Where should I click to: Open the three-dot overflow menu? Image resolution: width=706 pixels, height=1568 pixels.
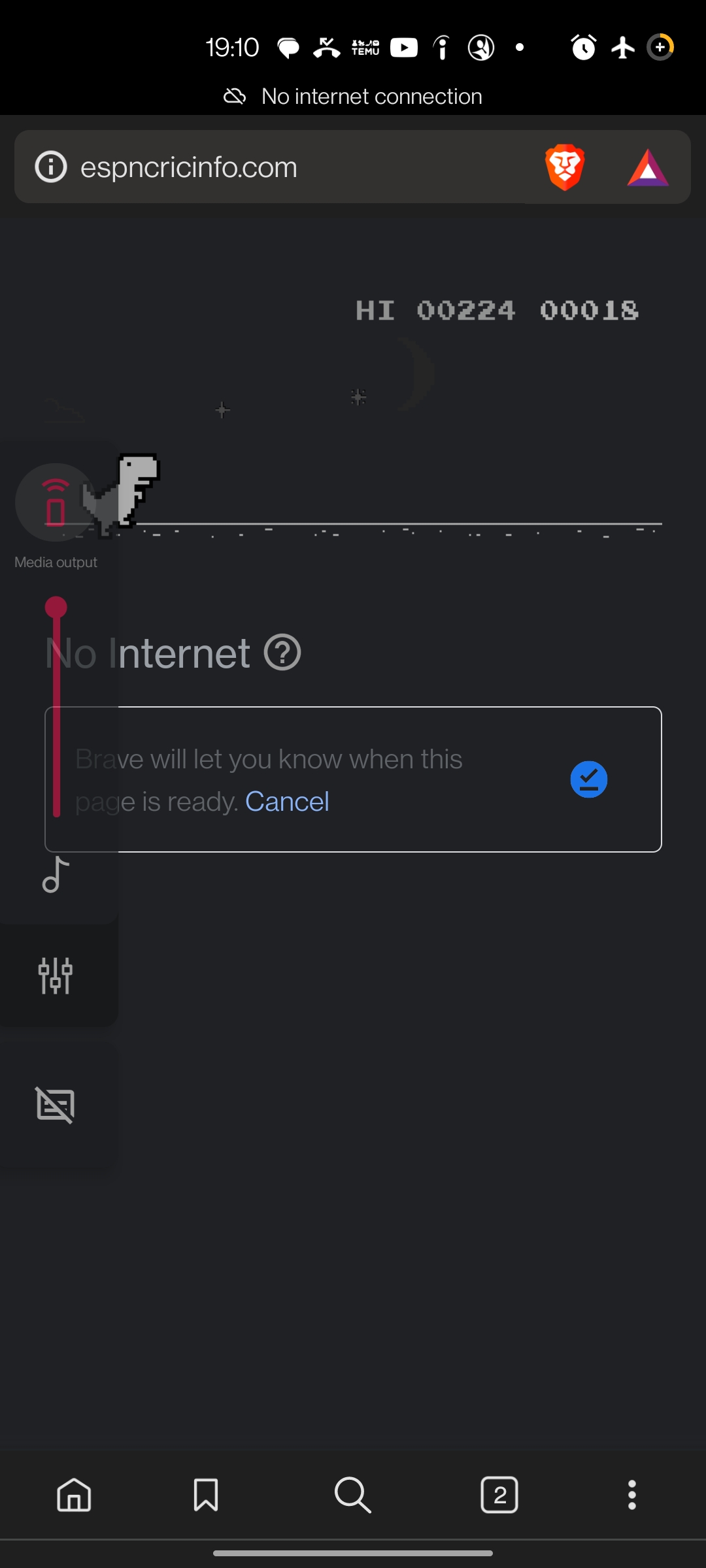(631, 1495)
